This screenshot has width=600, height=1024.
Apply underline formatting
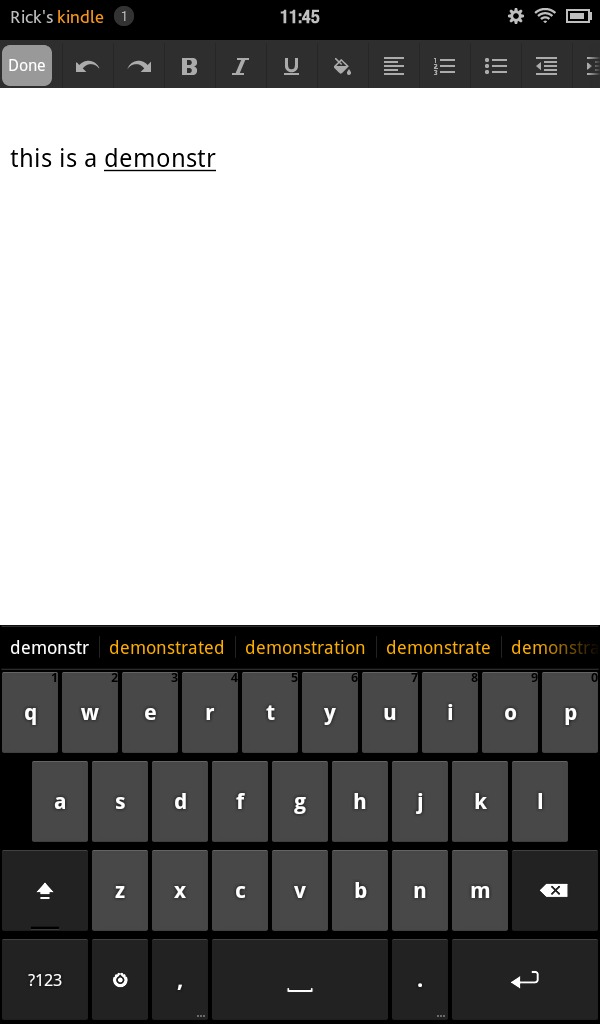tap(291, 66)
